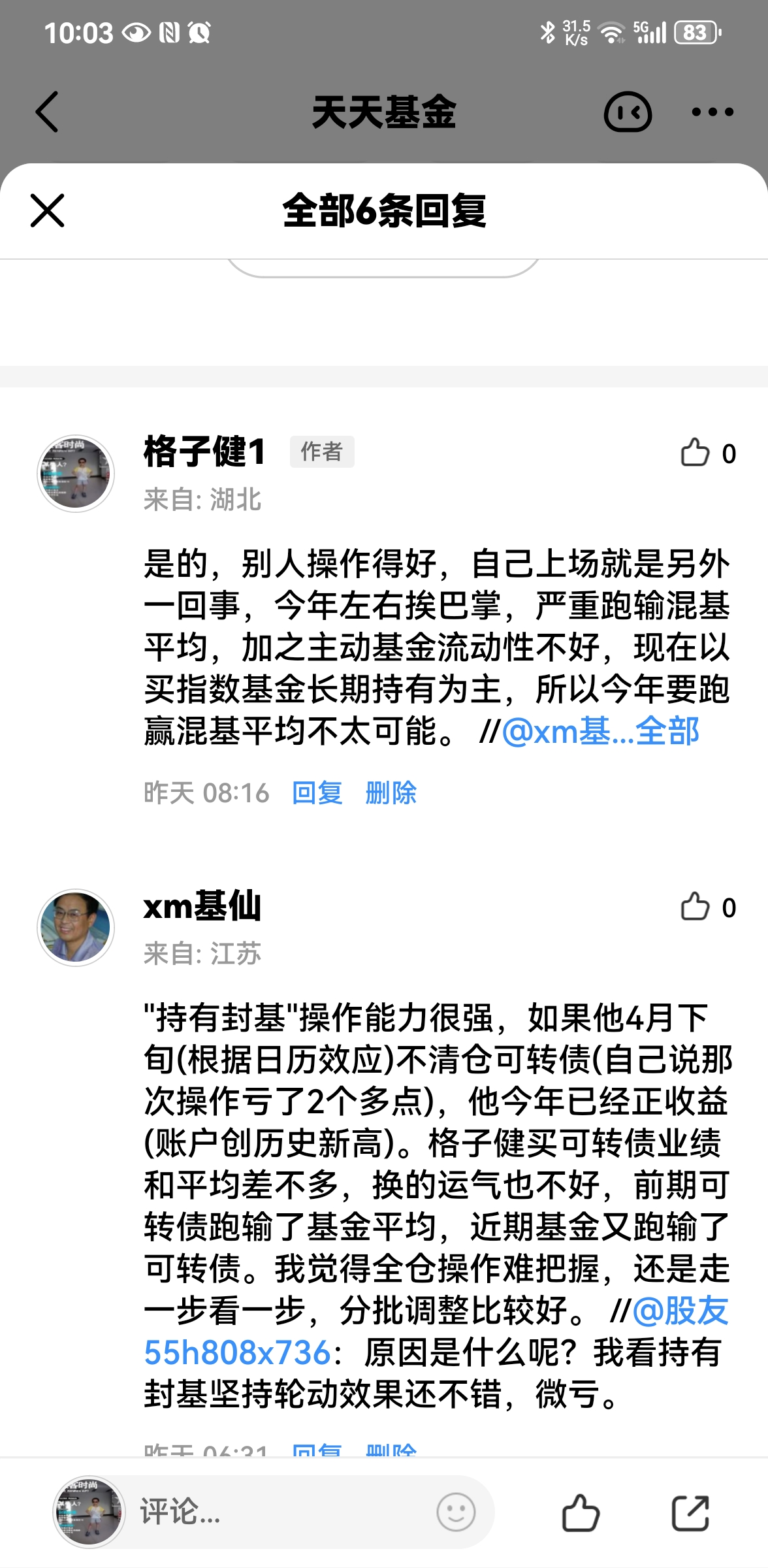Tap 删除 under 格子健1's comment

point(391,792)
